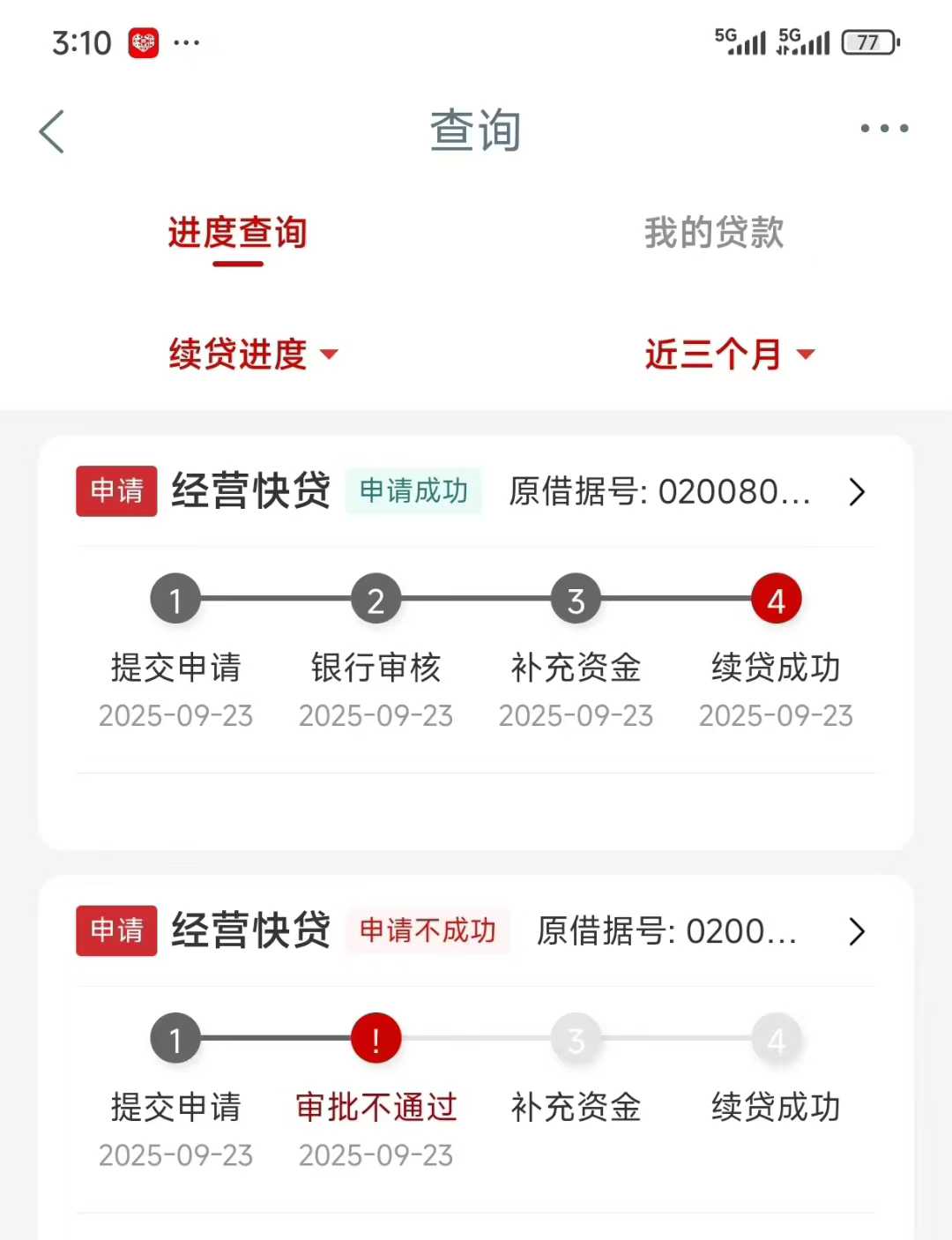Select the 进度查询 tab
Viewport: 952px width, 1240px height.
(x=237, y=233)
